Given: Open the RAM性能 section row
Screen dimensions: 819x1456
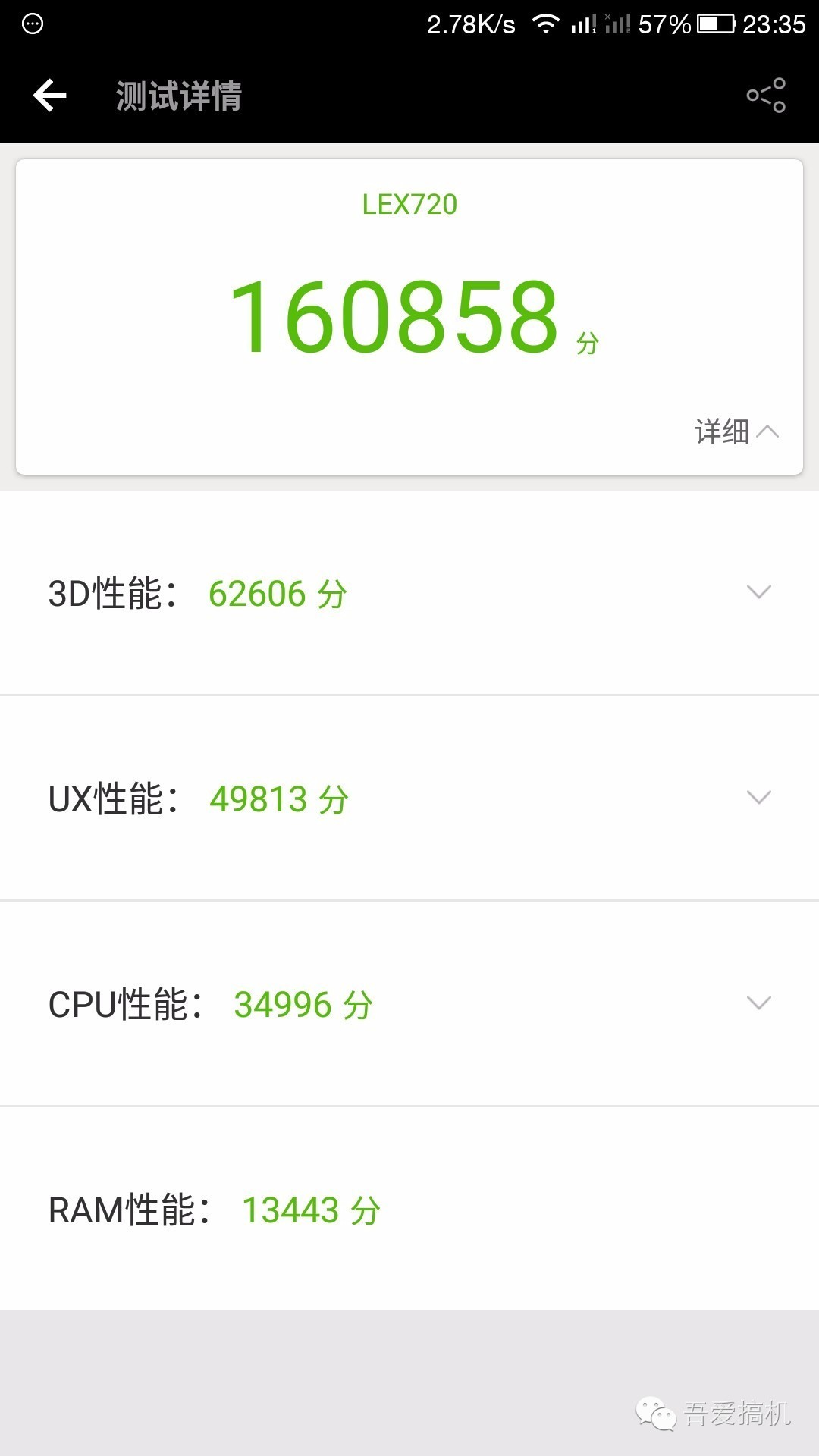Looking at the screenshot, I should pos(409,1208).
